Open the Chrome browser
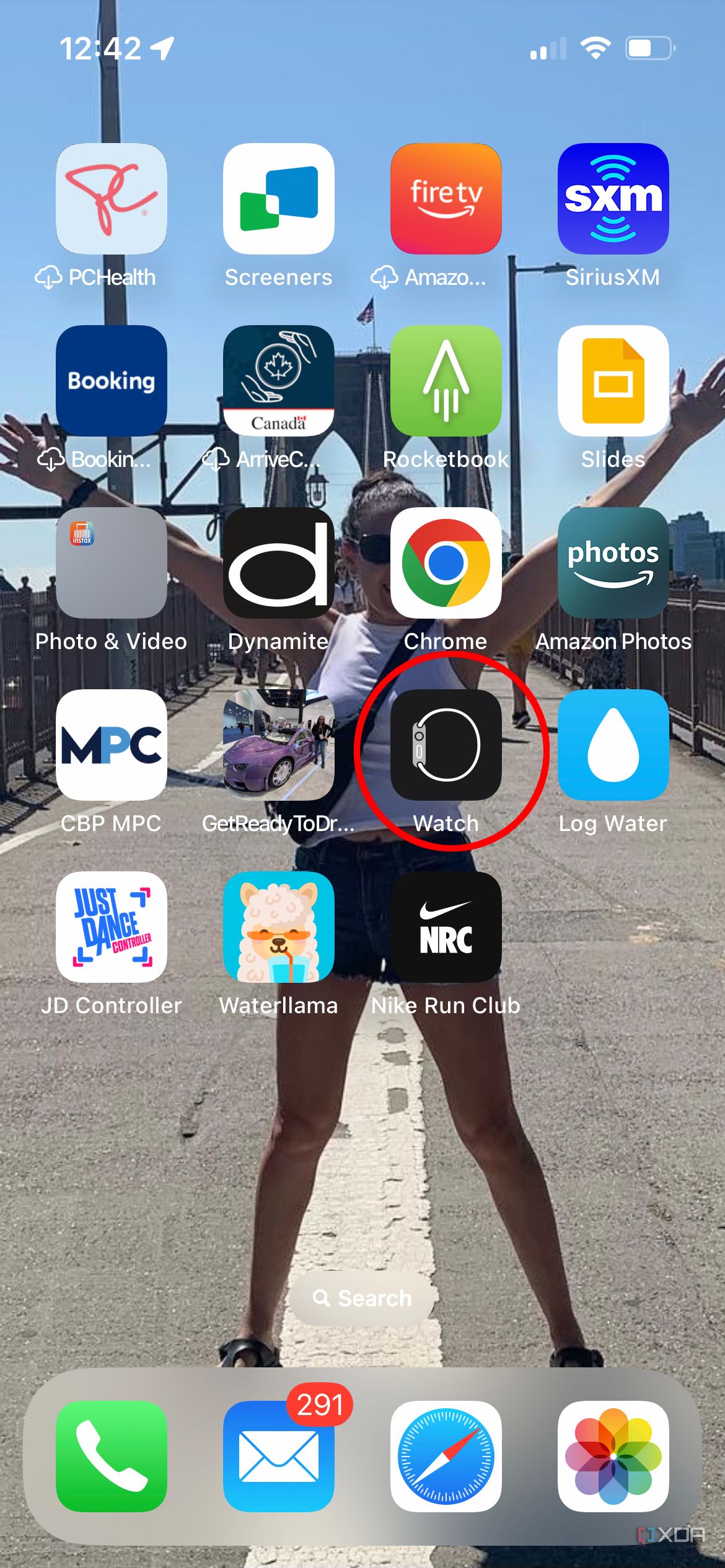This screenshot has width=725, height=1568. click(446, 563)
